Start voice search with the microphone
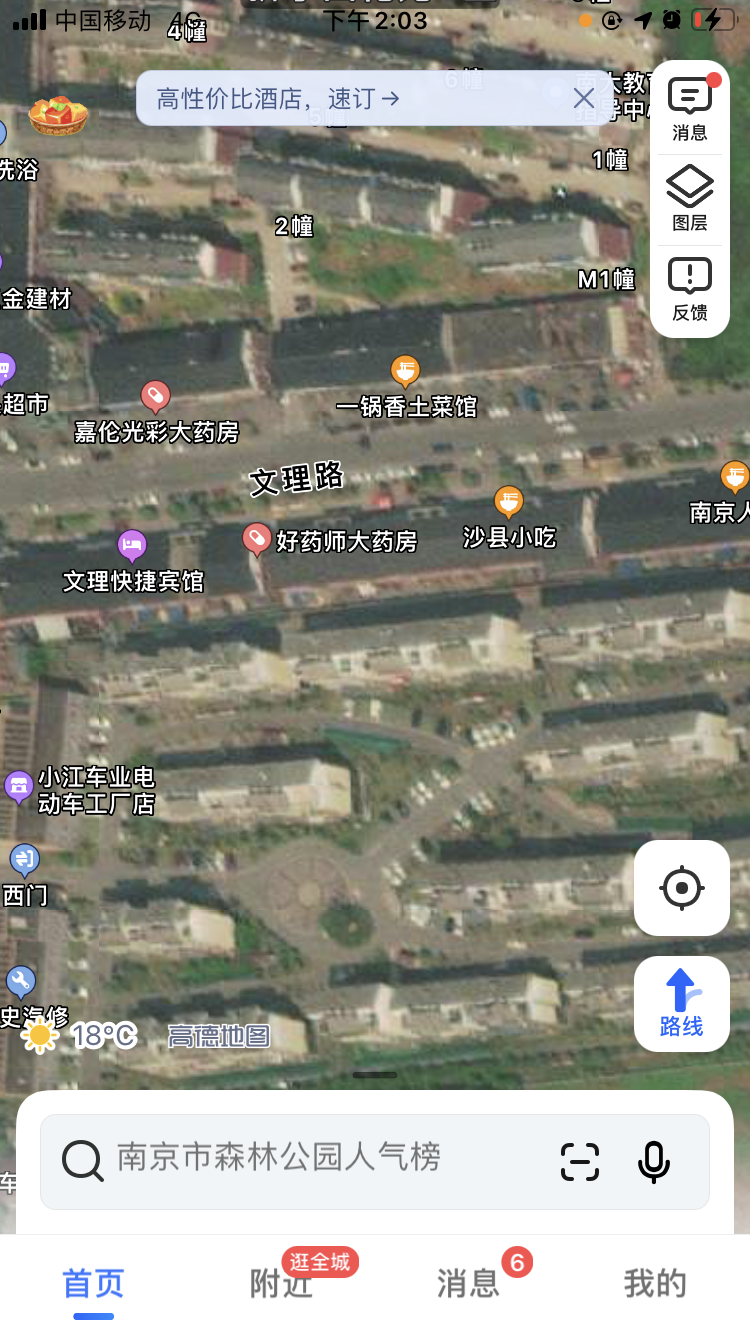 click(x=654, y=1161)
